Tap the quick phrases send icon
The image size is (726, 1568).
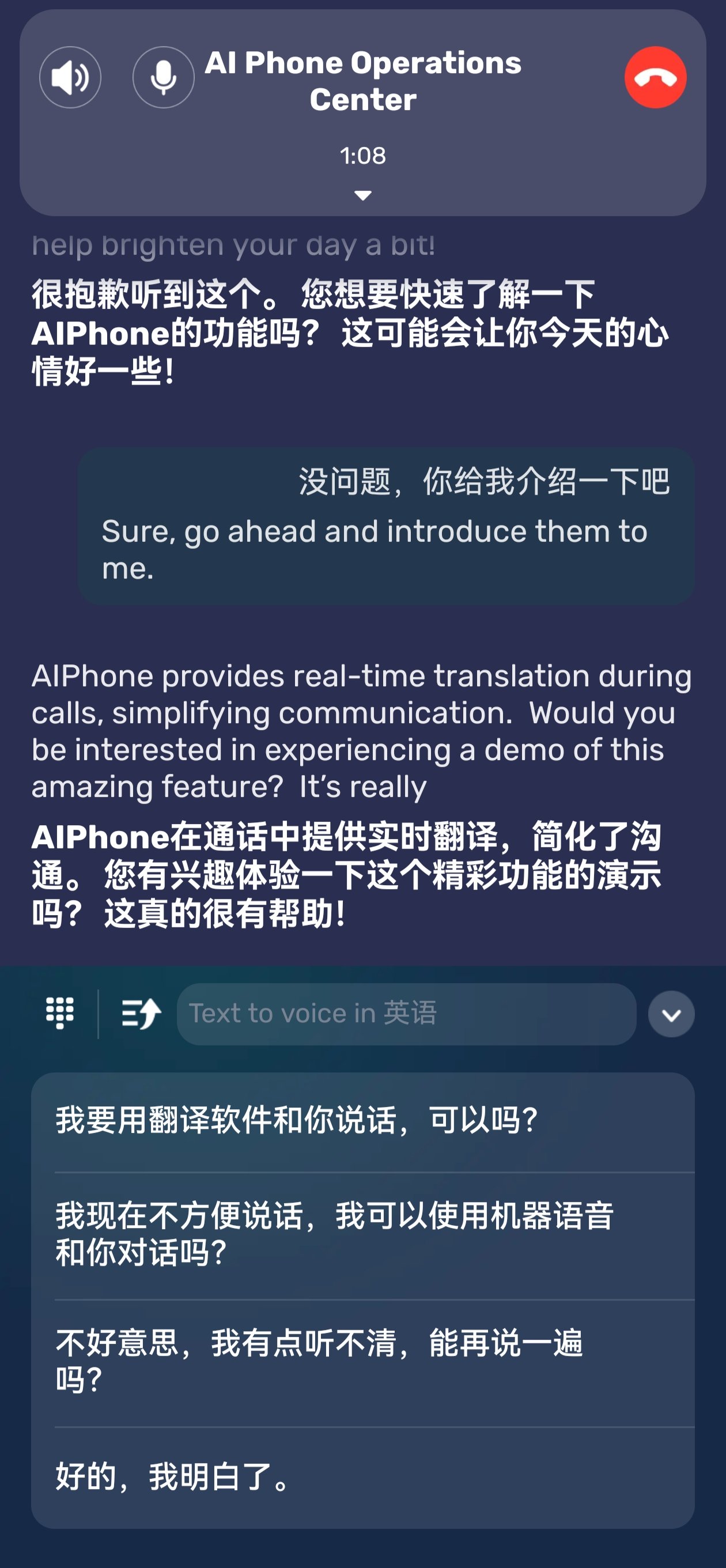coord(141,1014)
